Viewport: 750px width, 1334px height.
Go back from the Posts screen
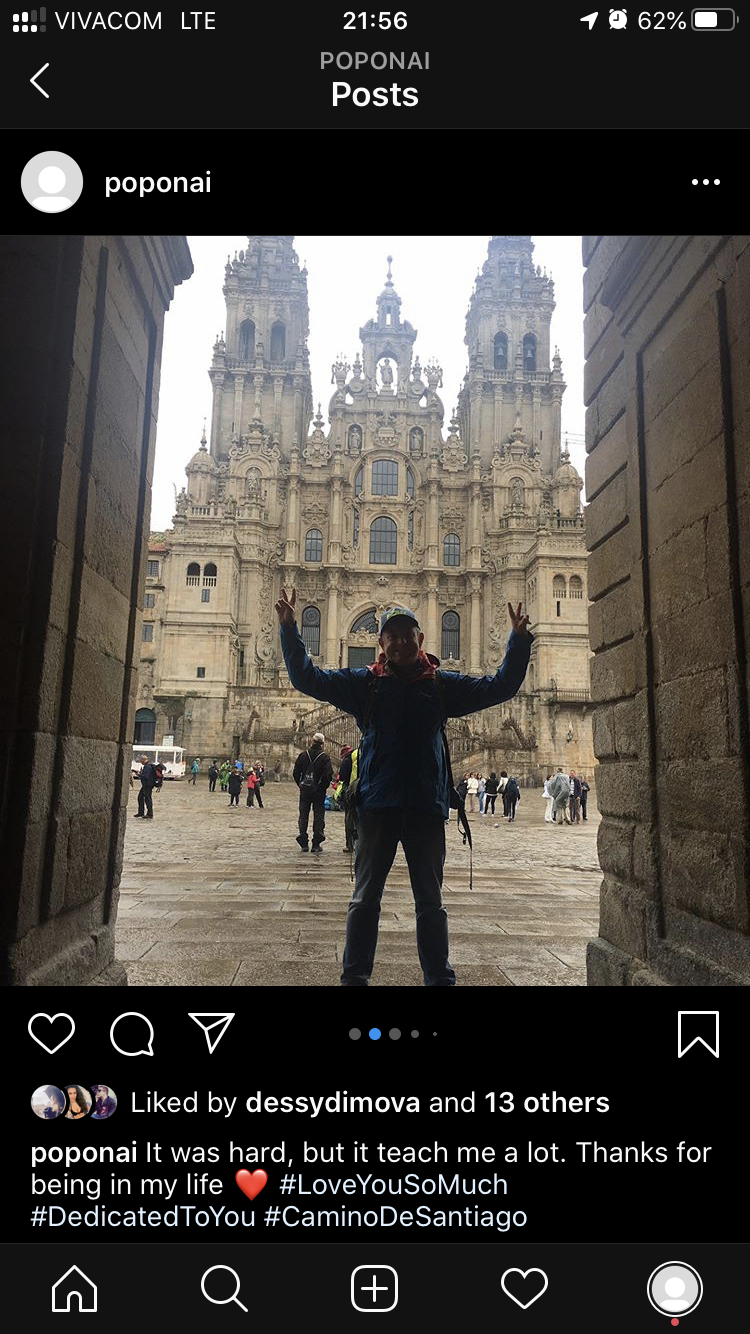tap(40, 80)
